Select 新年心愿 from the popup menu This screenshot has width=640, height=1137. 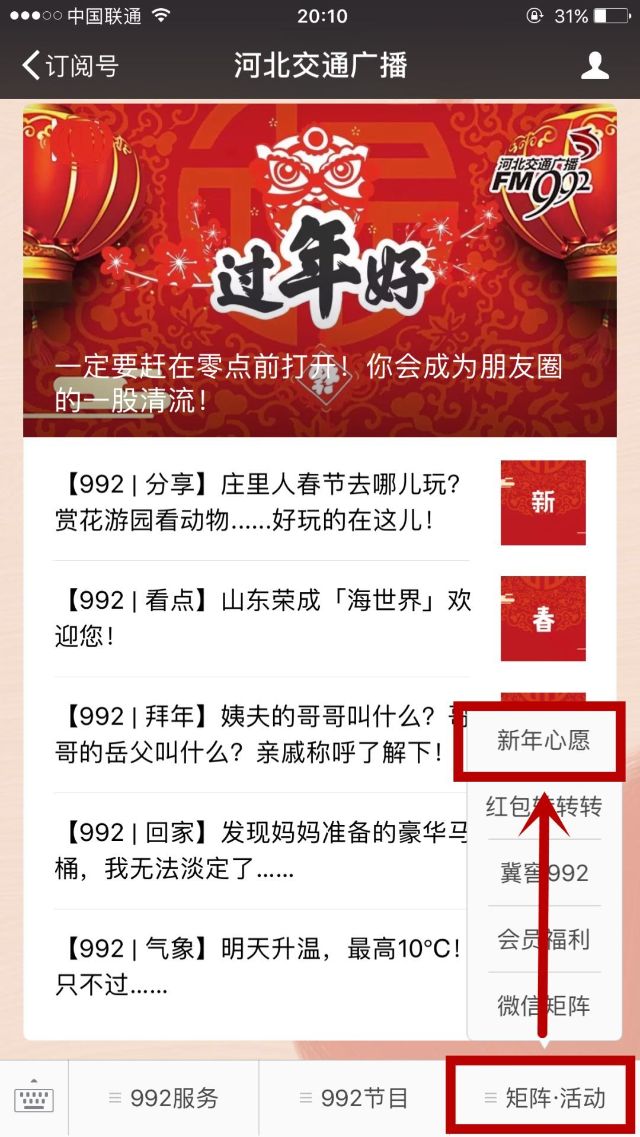pos(543,740)
